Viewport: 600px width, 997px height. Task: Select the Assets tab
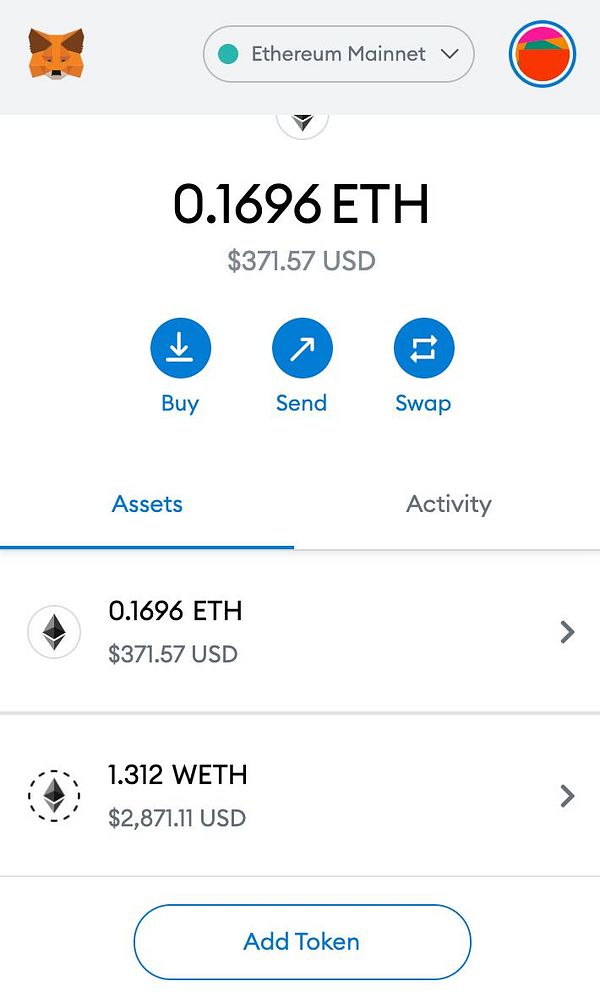pos(147,504)
